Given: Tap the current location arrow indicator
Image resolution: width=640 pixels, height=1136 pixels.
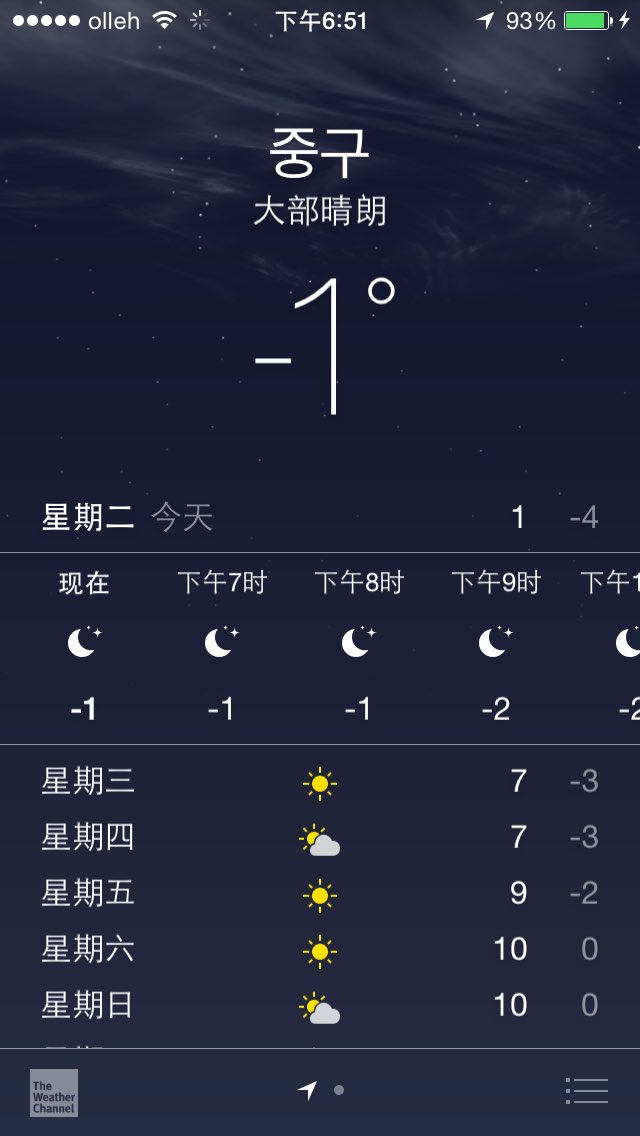Looking at the screenshot, I should click(308, 1090).
